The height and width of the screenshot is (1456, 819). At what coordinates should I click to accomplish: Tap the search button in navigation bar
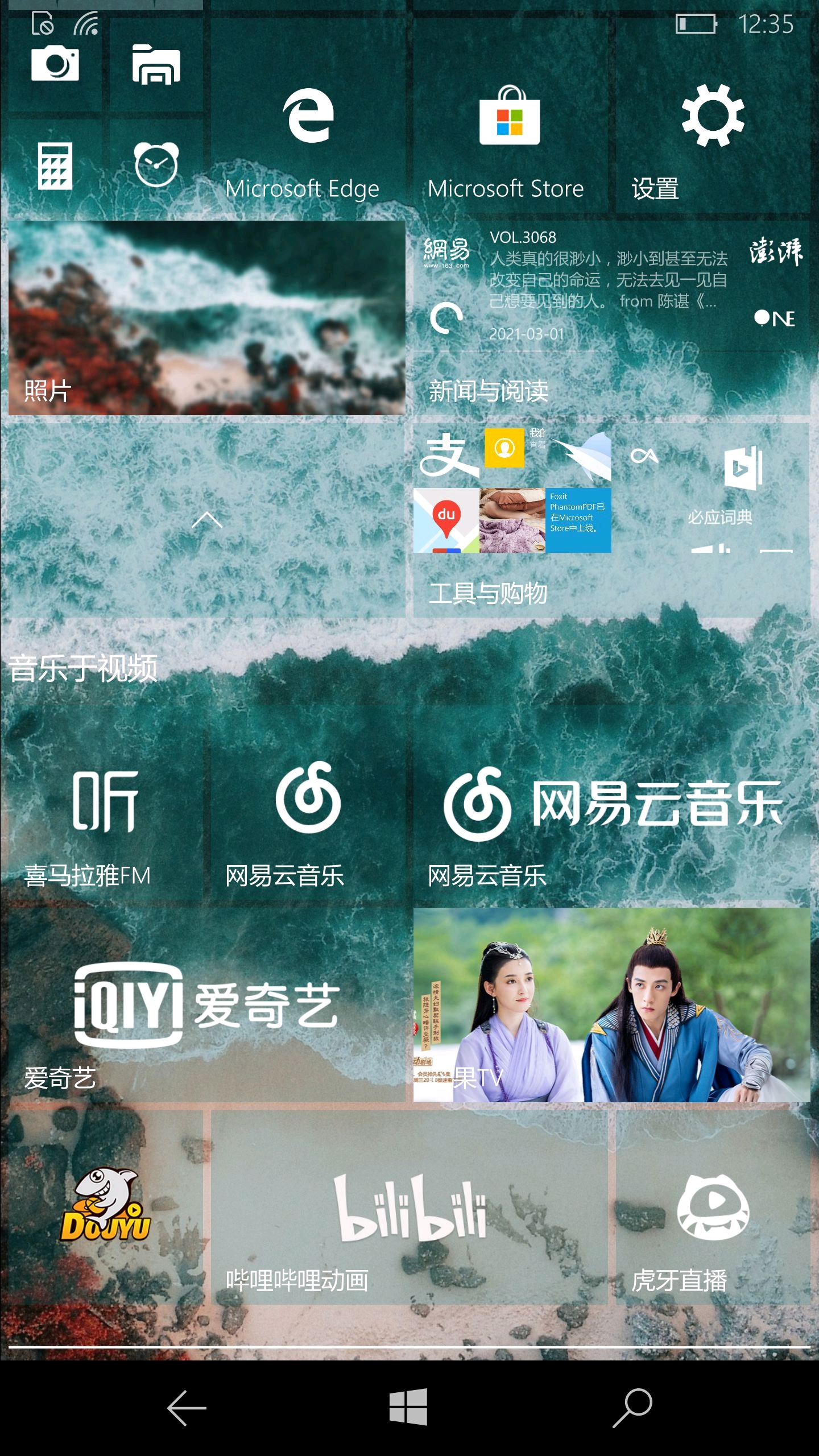click(x=632, y=1408)
